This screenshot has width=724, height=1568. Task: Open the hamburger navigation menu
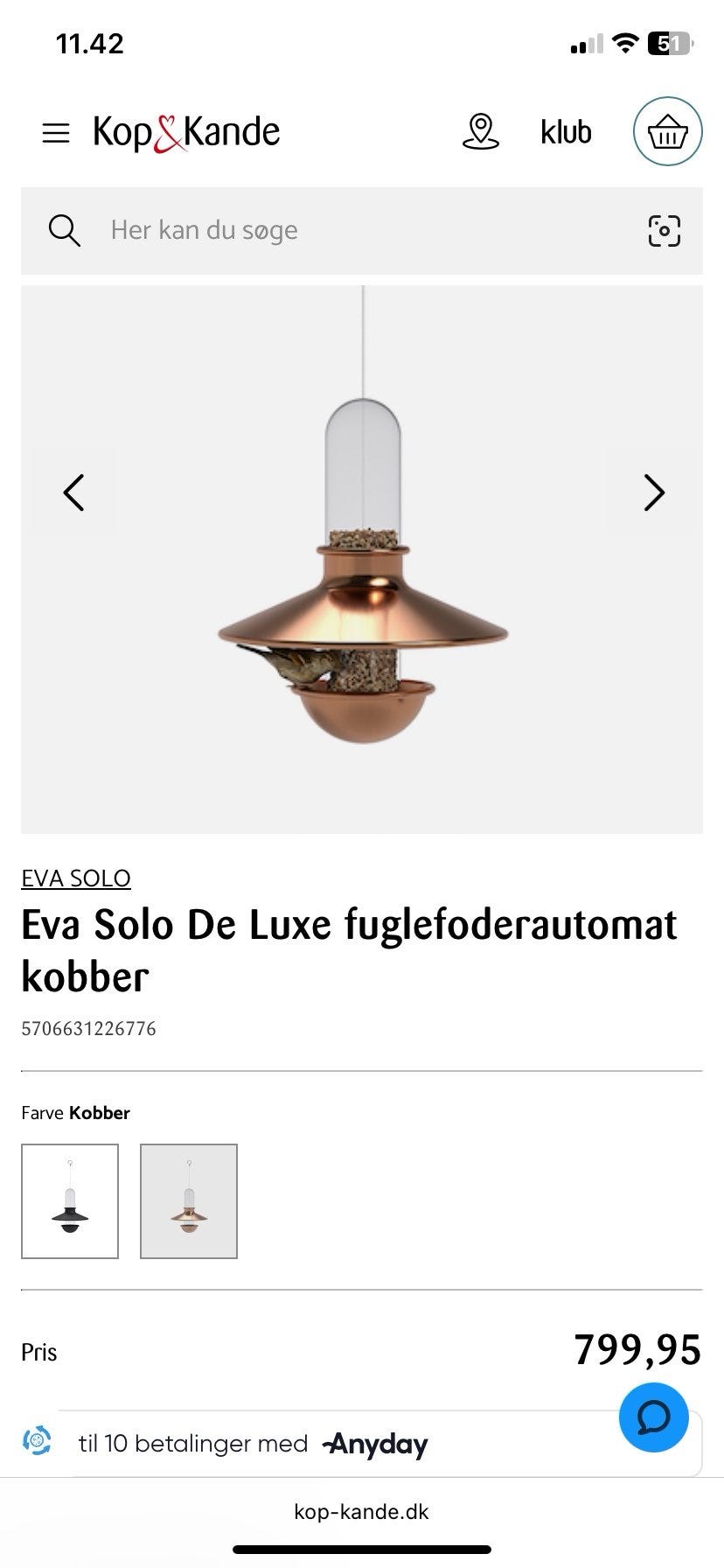56,132
